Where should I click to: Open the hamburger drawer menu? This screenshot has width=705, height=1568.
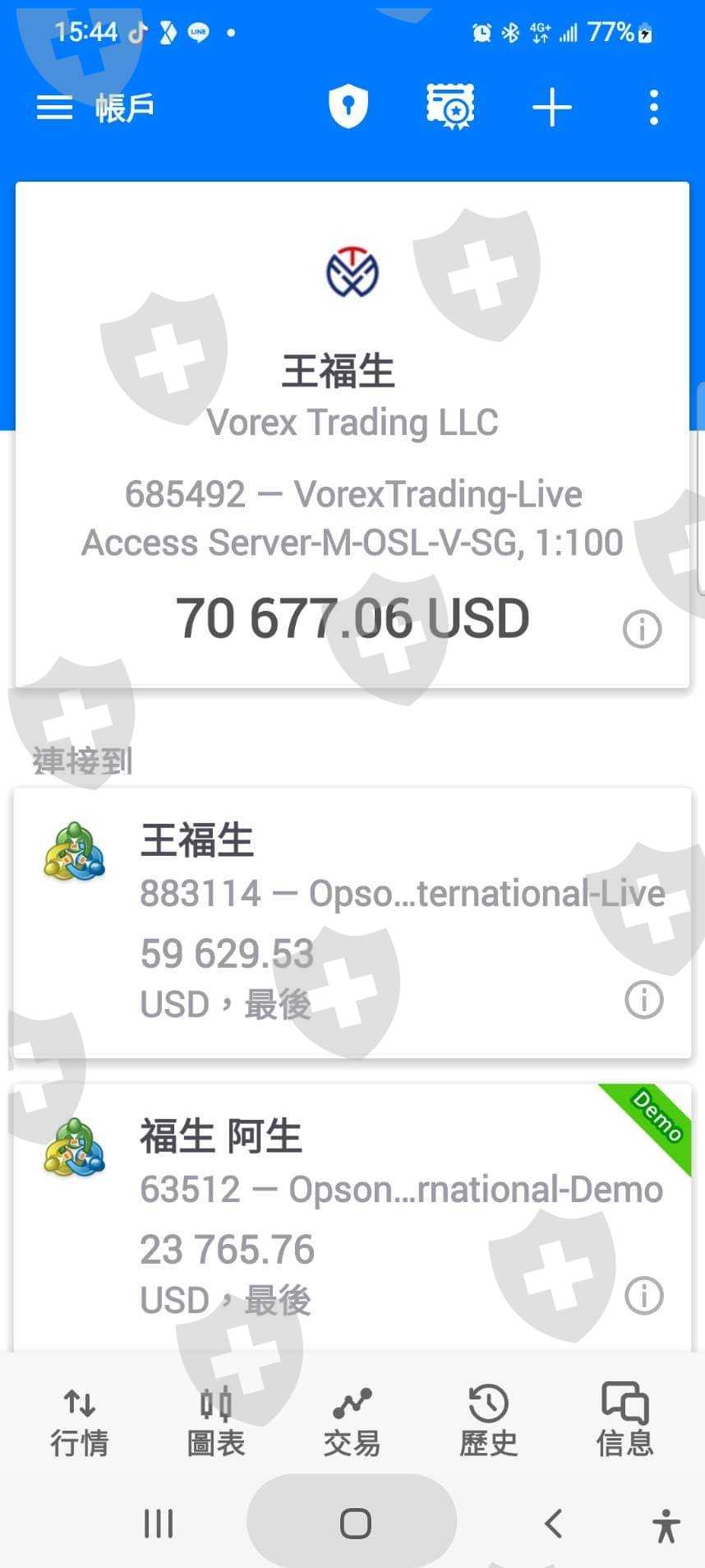[54, 108]
